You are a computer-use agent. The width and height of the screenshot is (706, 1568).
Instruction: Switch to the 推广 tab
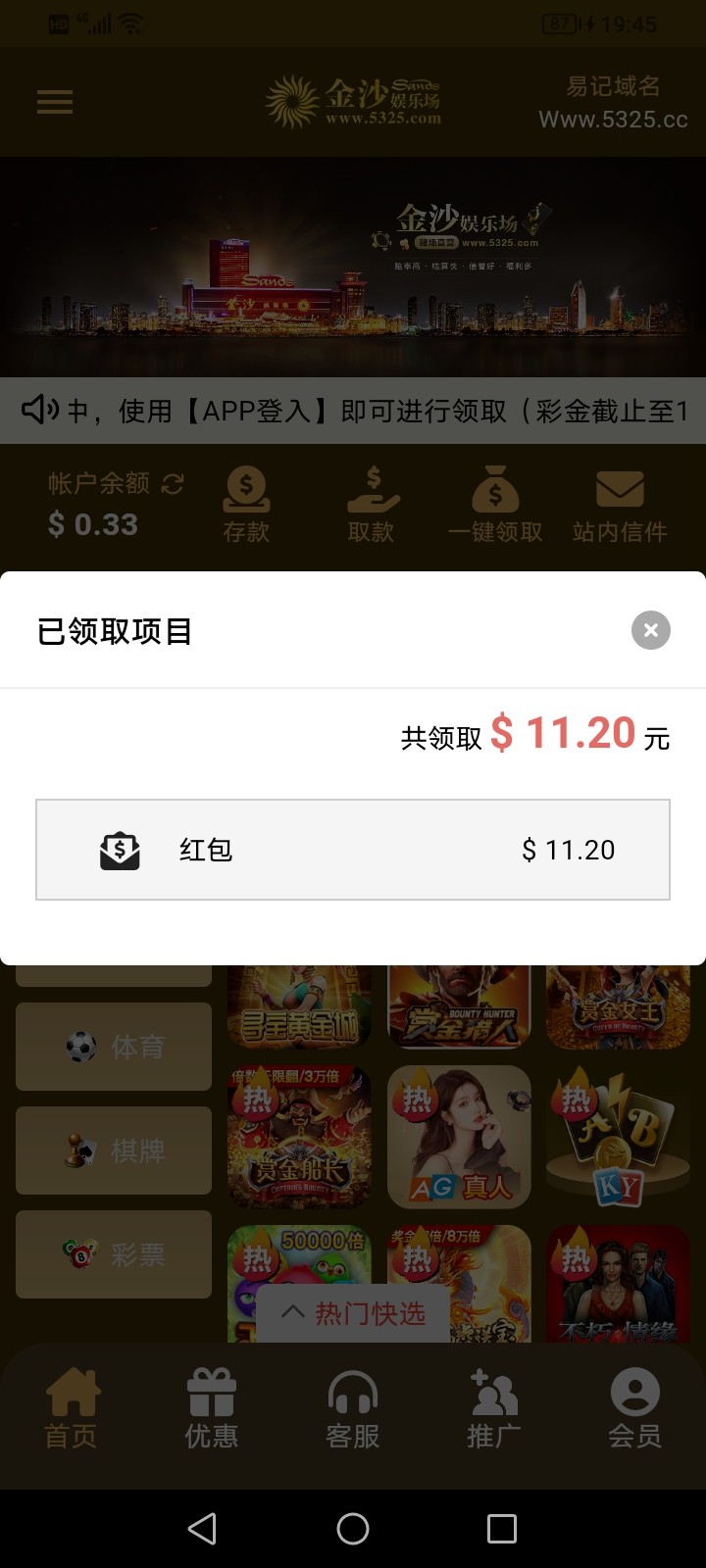click(493, 1409)
